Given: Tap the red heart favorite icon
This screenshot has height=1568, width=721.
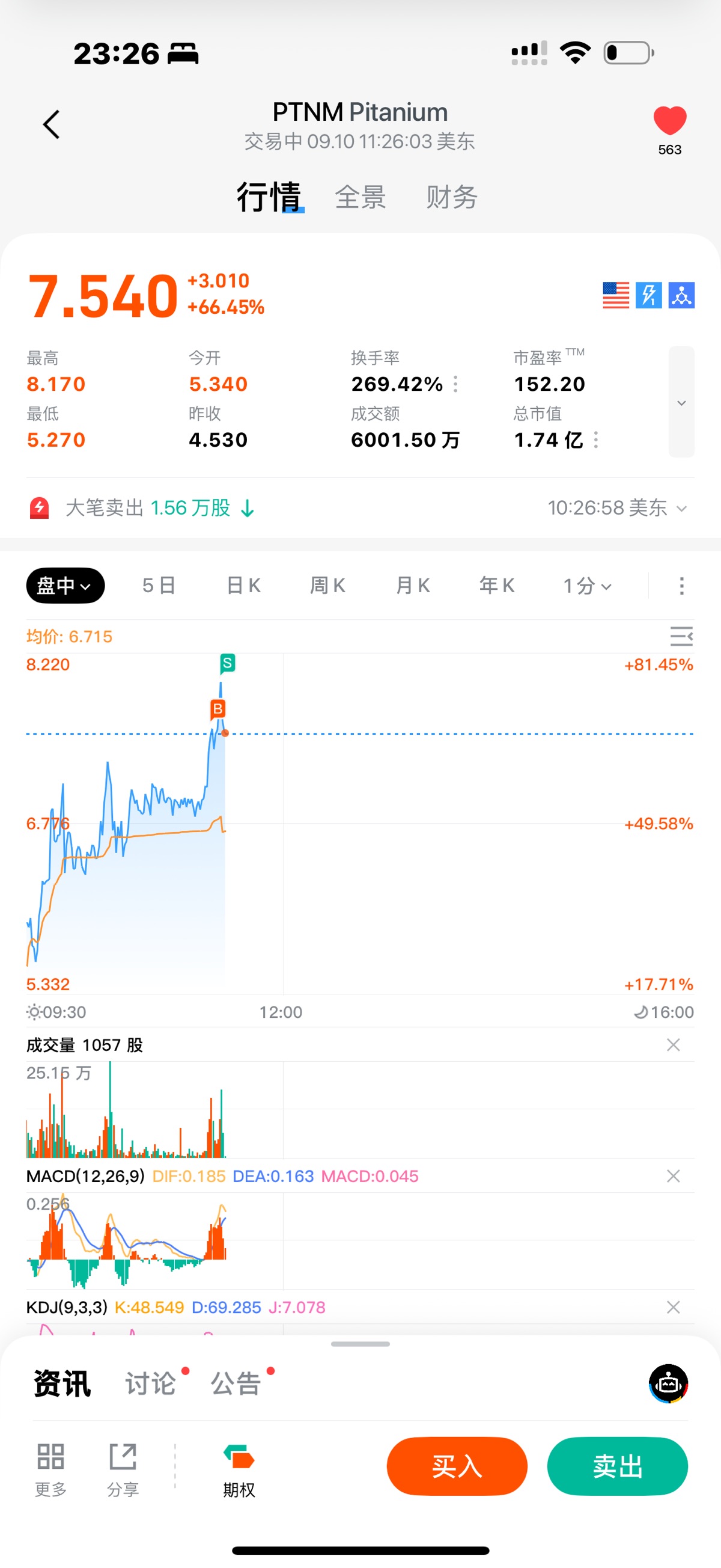Looking at the screenshot, I should [x=669, y=120].
